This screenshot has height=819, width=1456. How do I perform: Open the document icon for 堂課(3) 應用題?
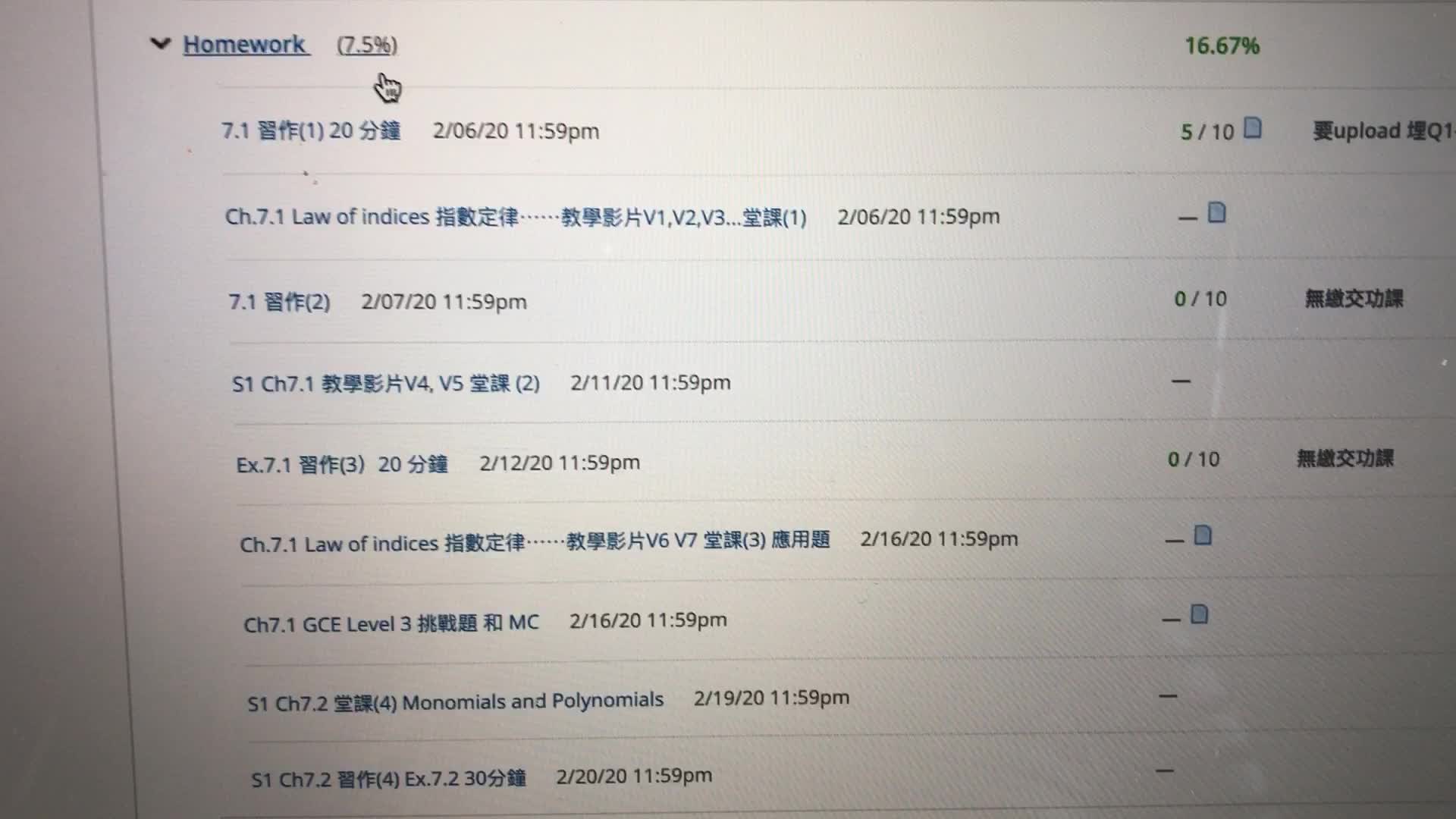[x=1203, y=536]
